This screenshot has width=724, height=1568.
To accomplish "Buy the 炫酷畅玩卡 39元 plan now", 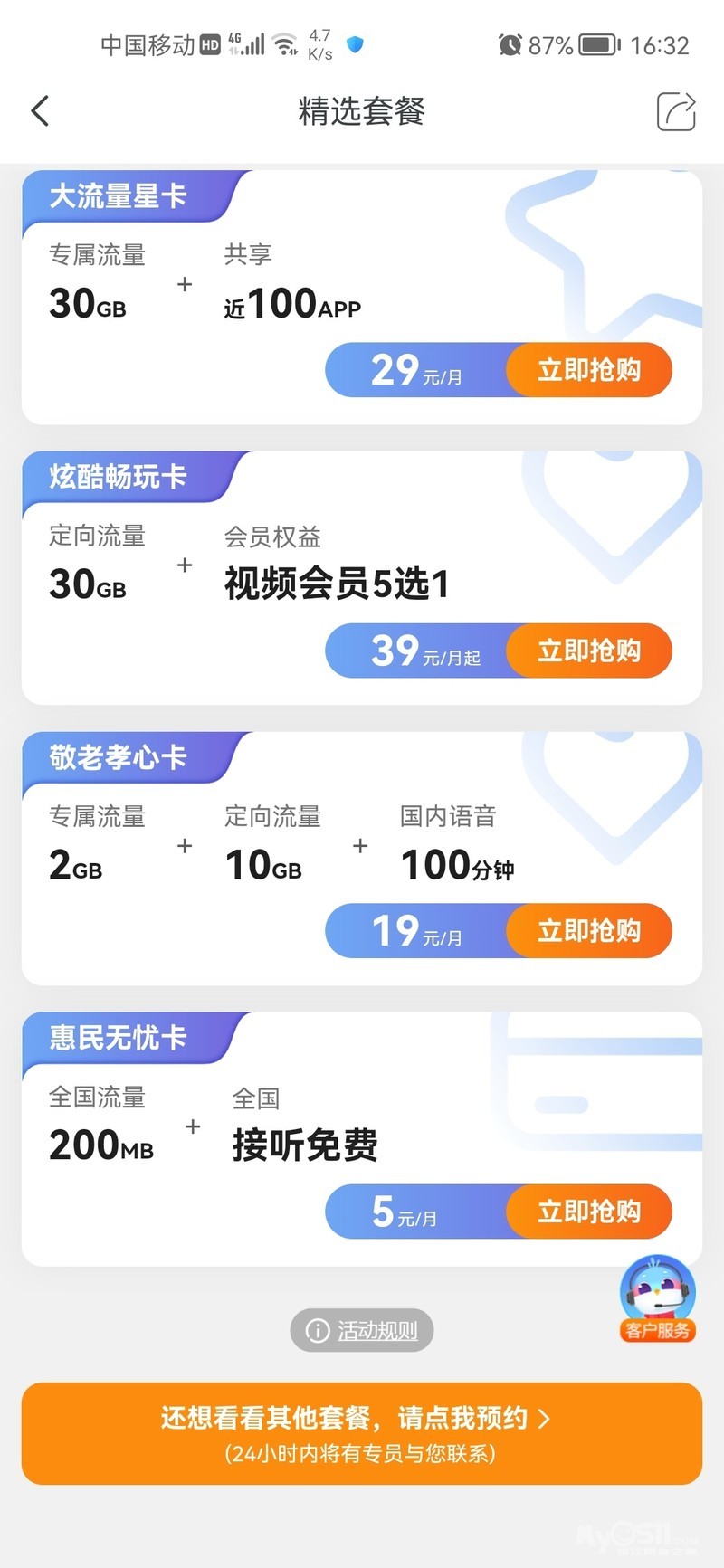I will click(589, 651).
